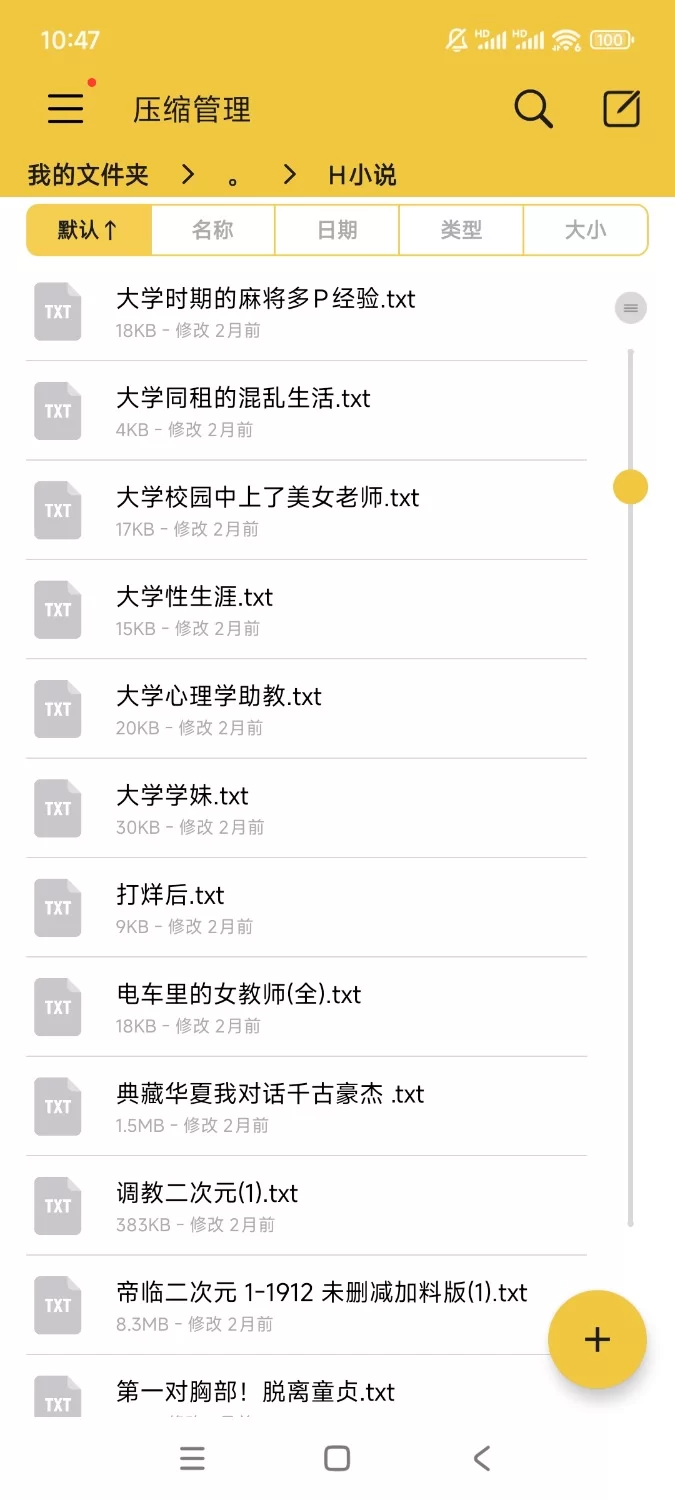Open file search

[533, 109]
